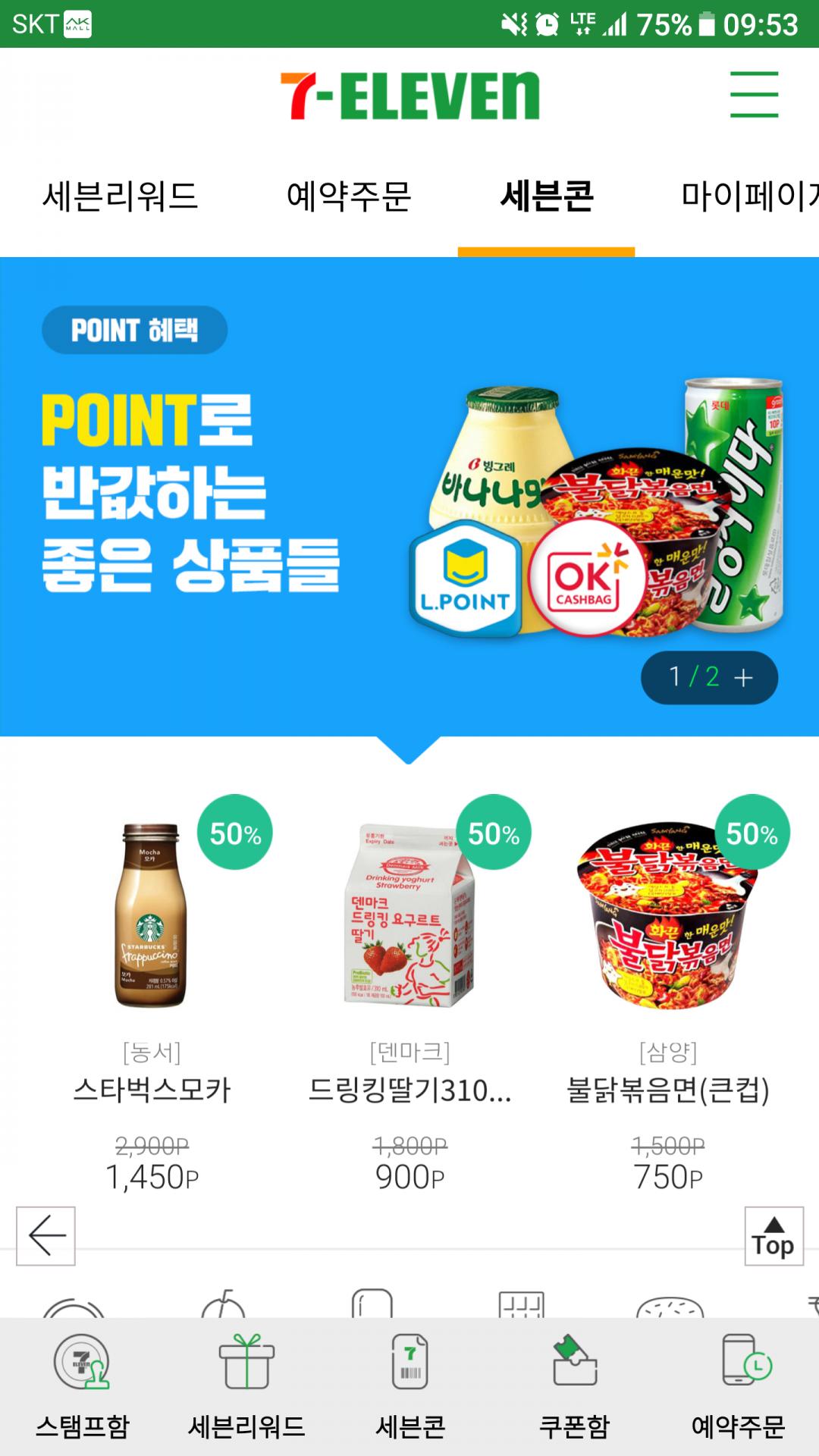
Task: View the 스타벅스모카 product card
Action: point(152,986)
